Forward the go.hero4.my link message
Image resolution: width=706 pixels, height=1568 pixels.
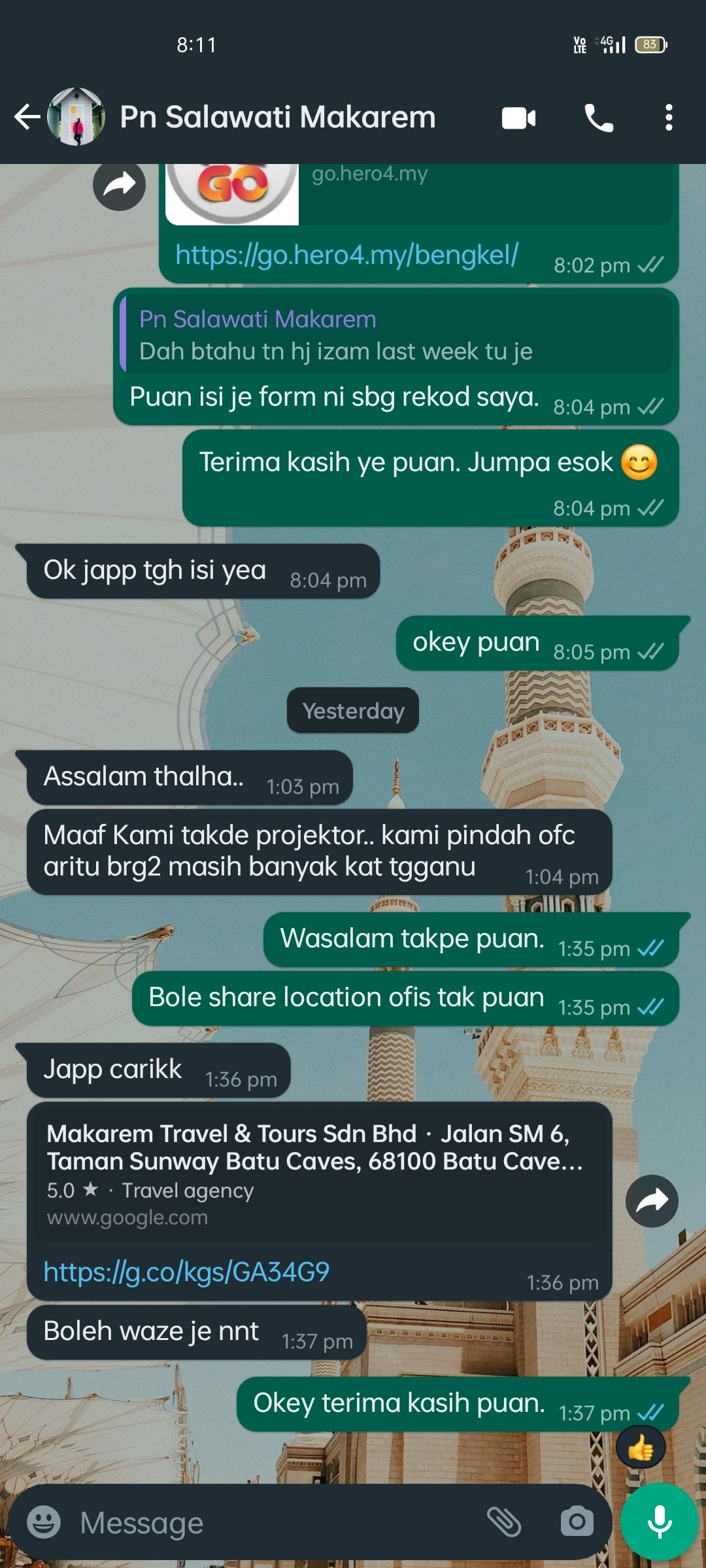tap(119, 185)
